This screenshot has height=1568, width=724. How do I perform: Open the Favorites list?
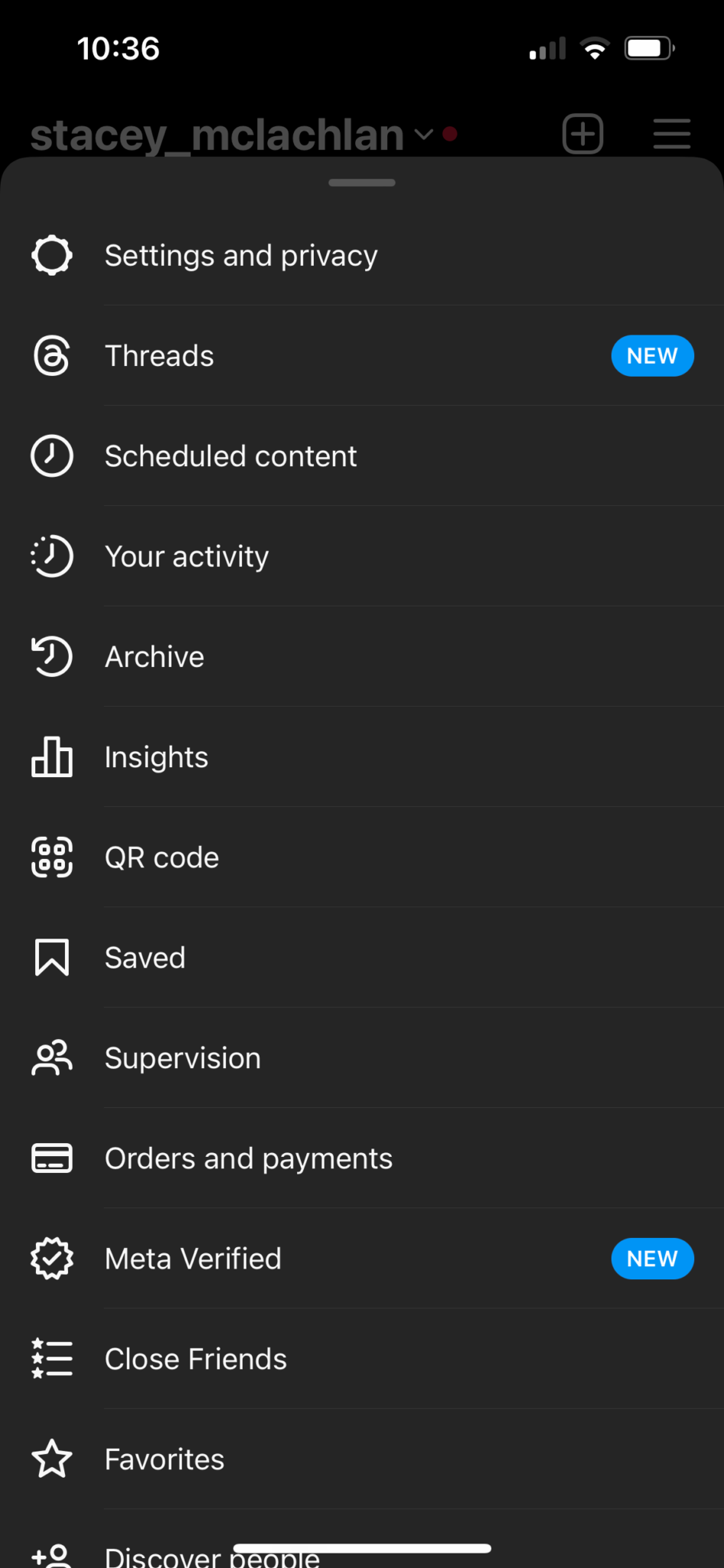165,1459
